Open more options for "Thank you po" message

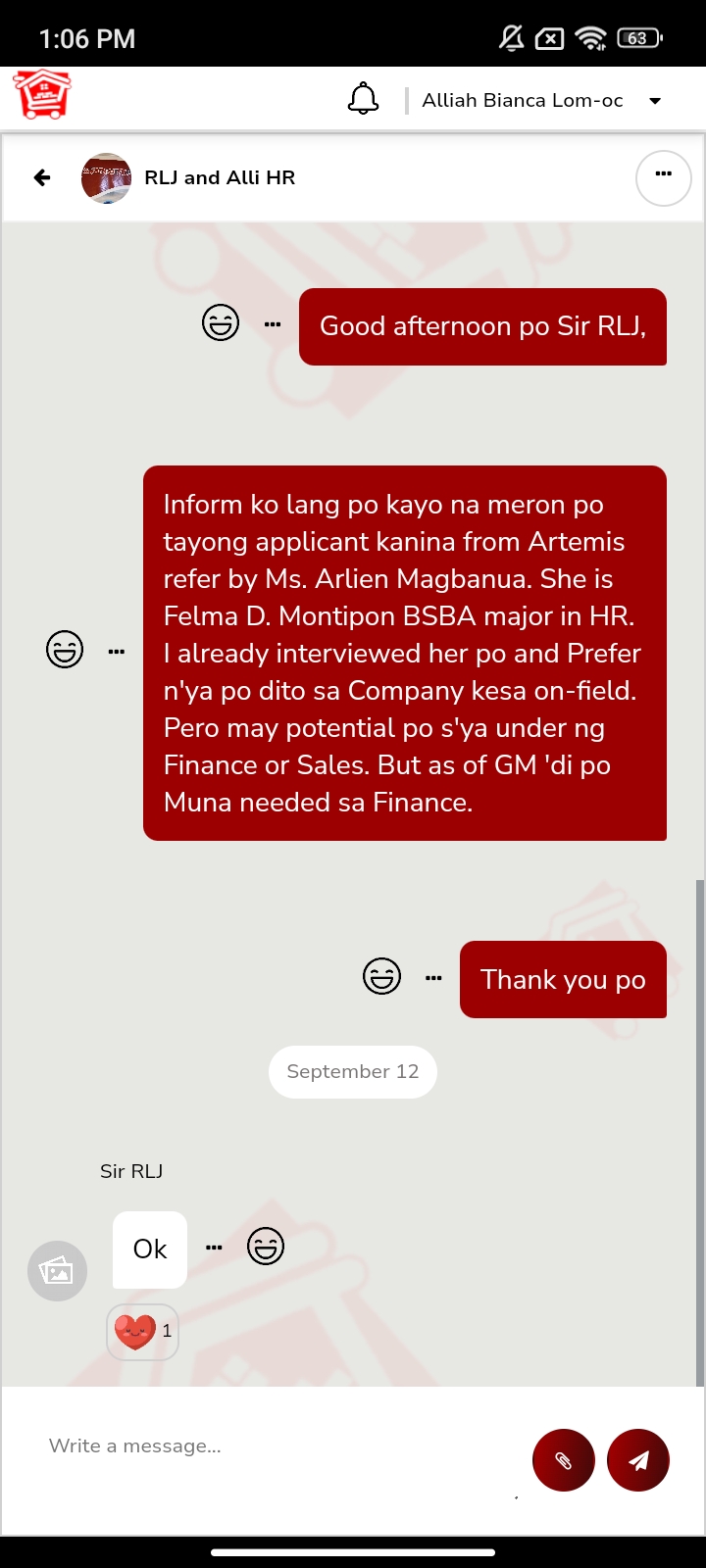pyautogui.click(x=433, y=978)
